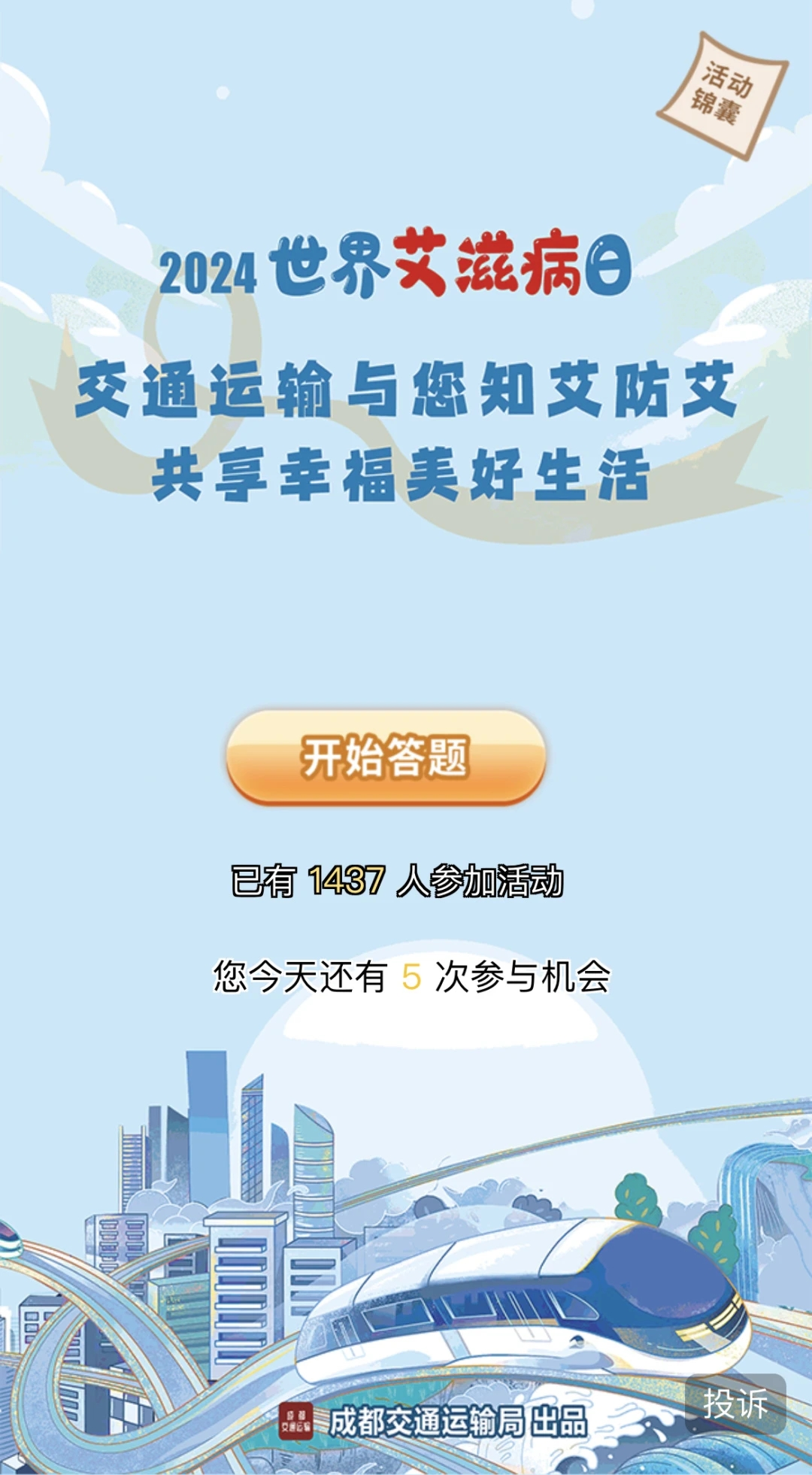
Task: Tap the 开始答题 button to start the quiz
Action: tap(386, 757)
